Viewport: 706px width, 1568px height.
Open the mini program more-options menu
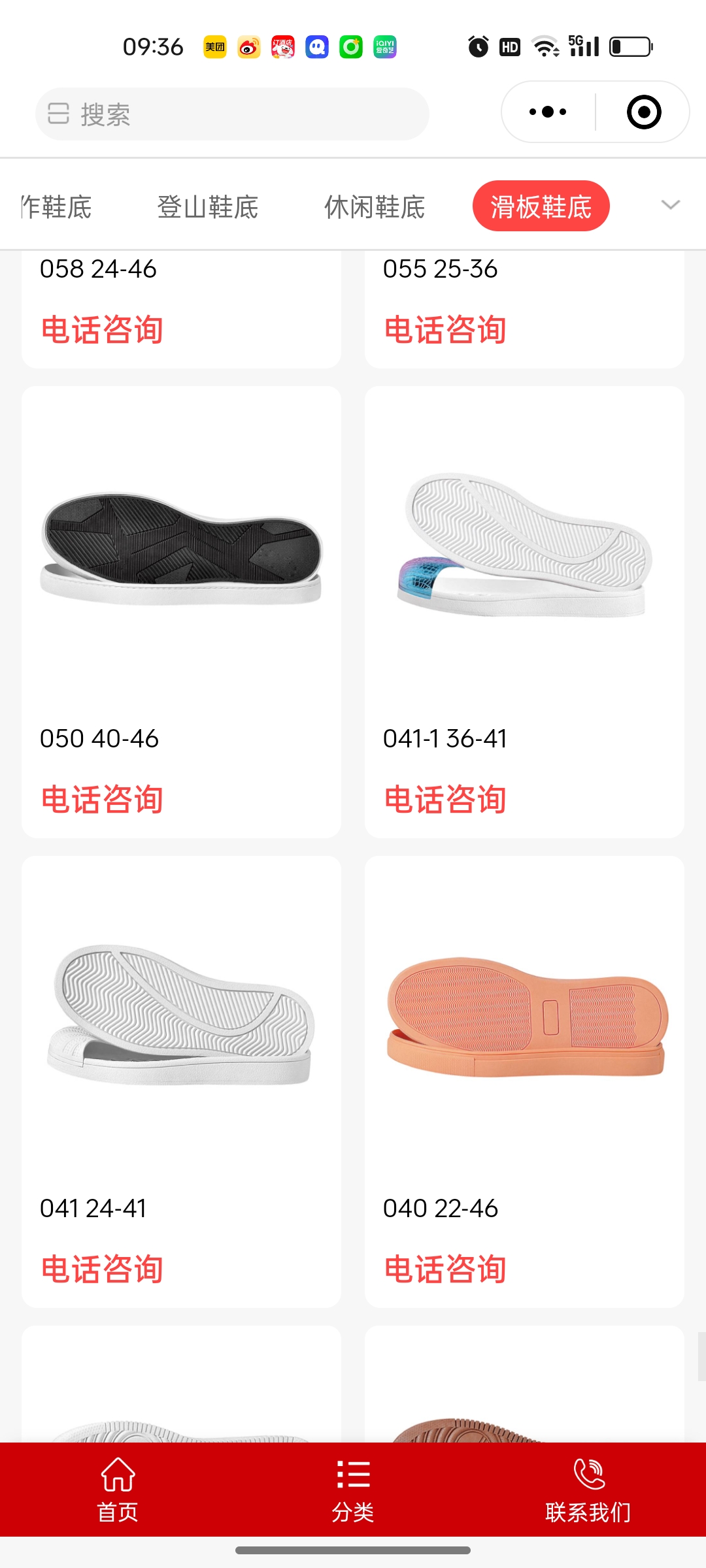pos(548,112)
